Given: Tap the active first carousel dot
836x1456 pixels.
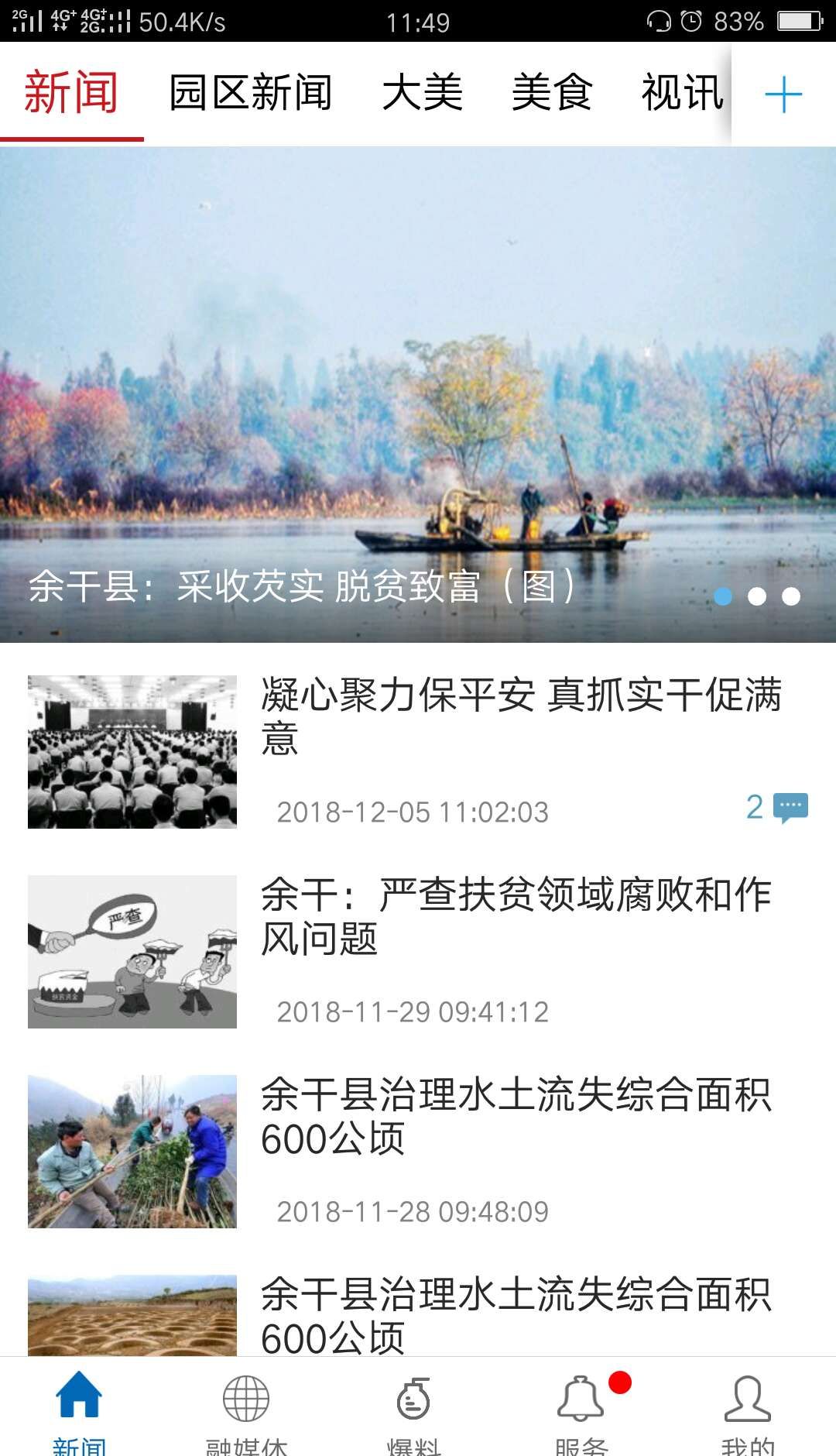Looking at the screenshot, I should [x=722, y=598].
